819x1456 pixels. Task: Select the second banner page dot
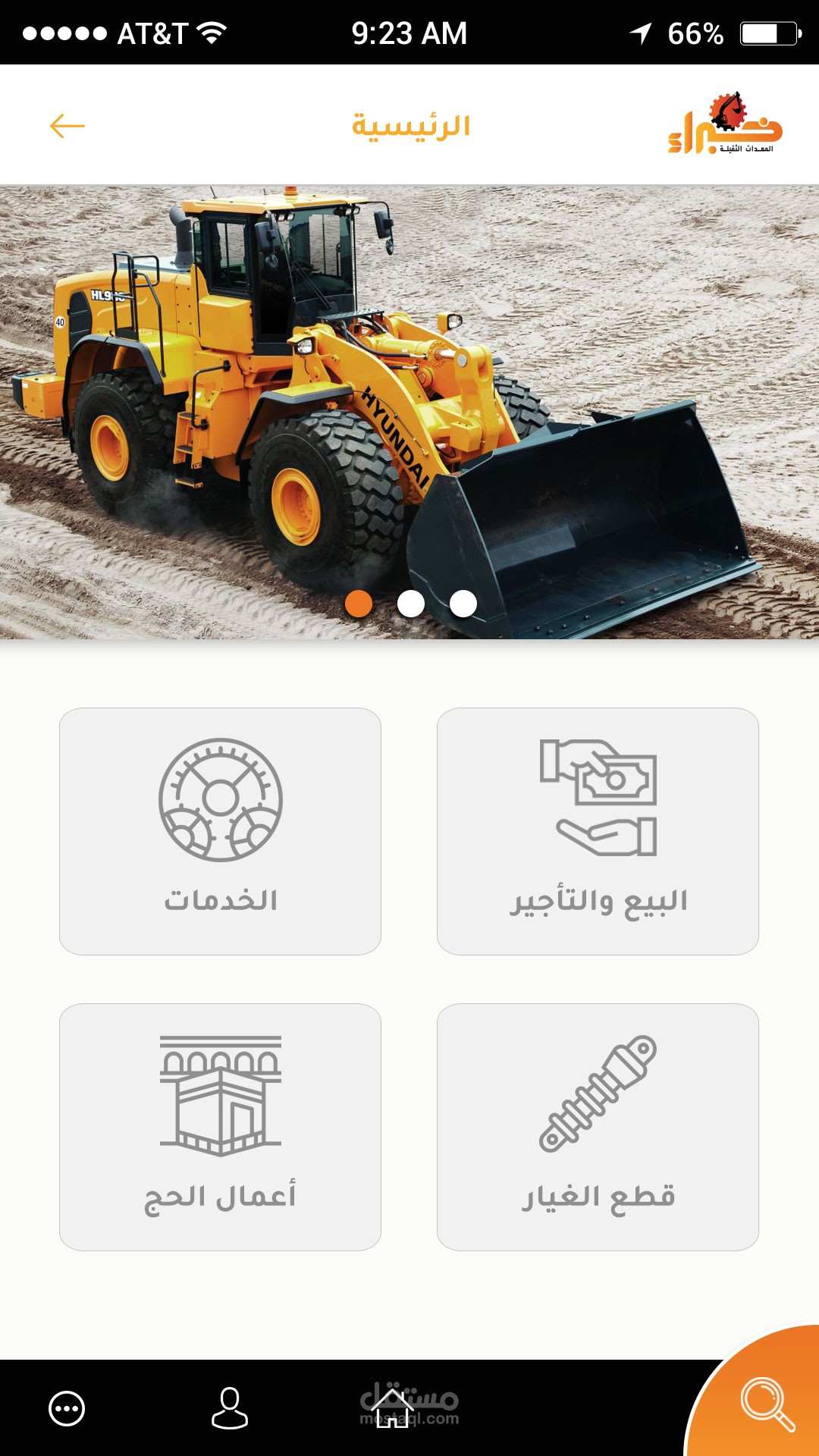[411, 604]
